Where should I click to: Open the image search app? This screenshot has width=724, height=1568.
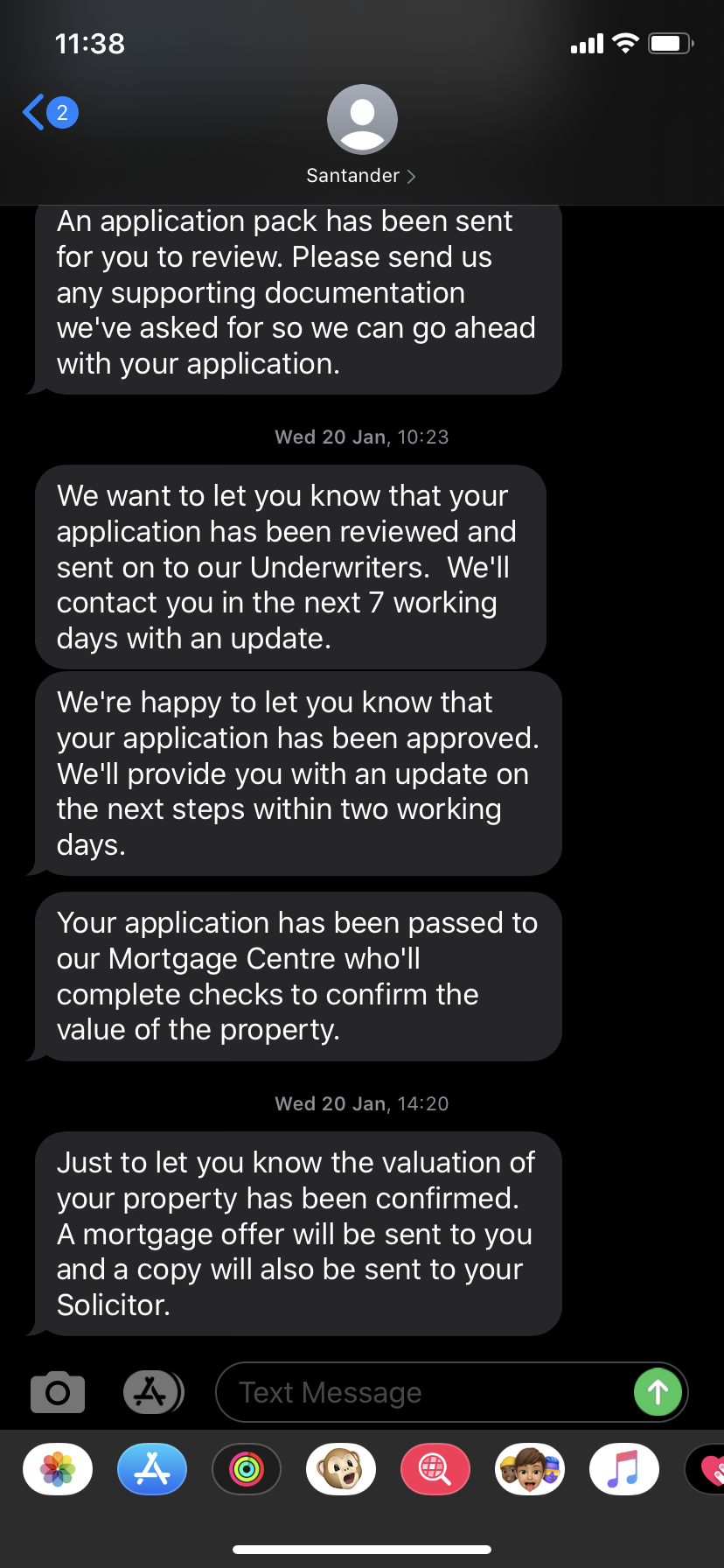(435, 1469)
